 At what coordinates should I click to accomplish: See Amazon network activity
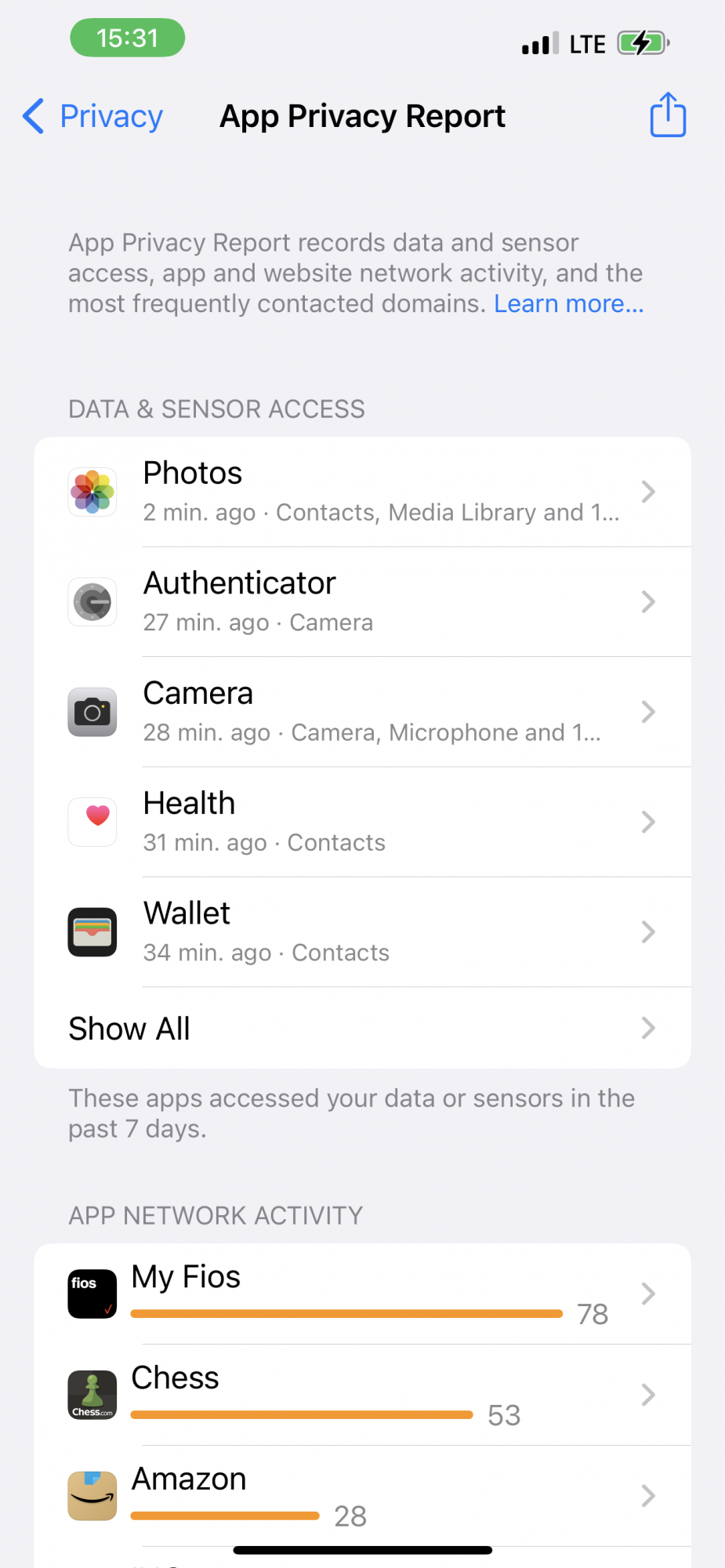[362, 1496]
